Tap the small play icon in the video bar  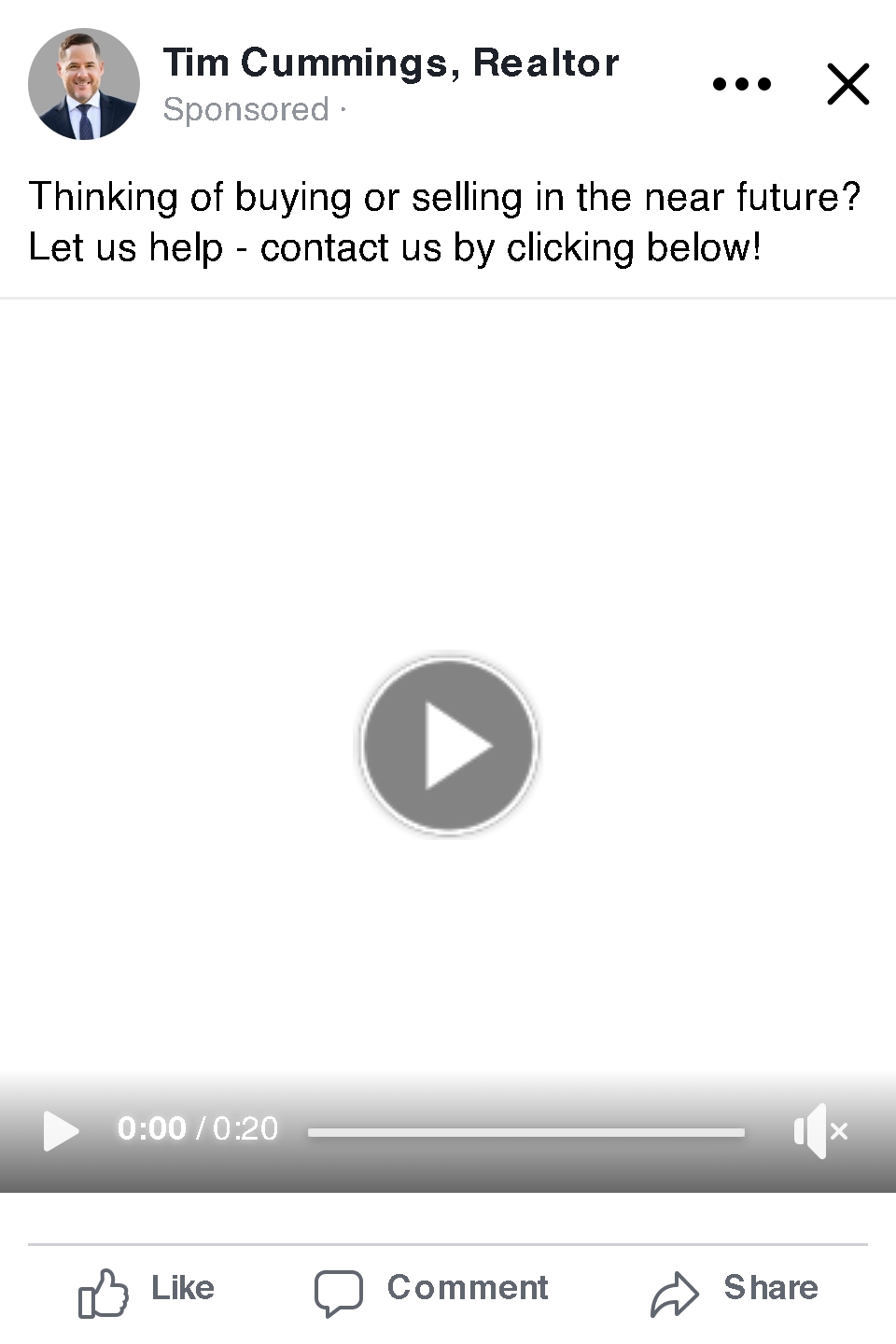(x=62, y=1131)
